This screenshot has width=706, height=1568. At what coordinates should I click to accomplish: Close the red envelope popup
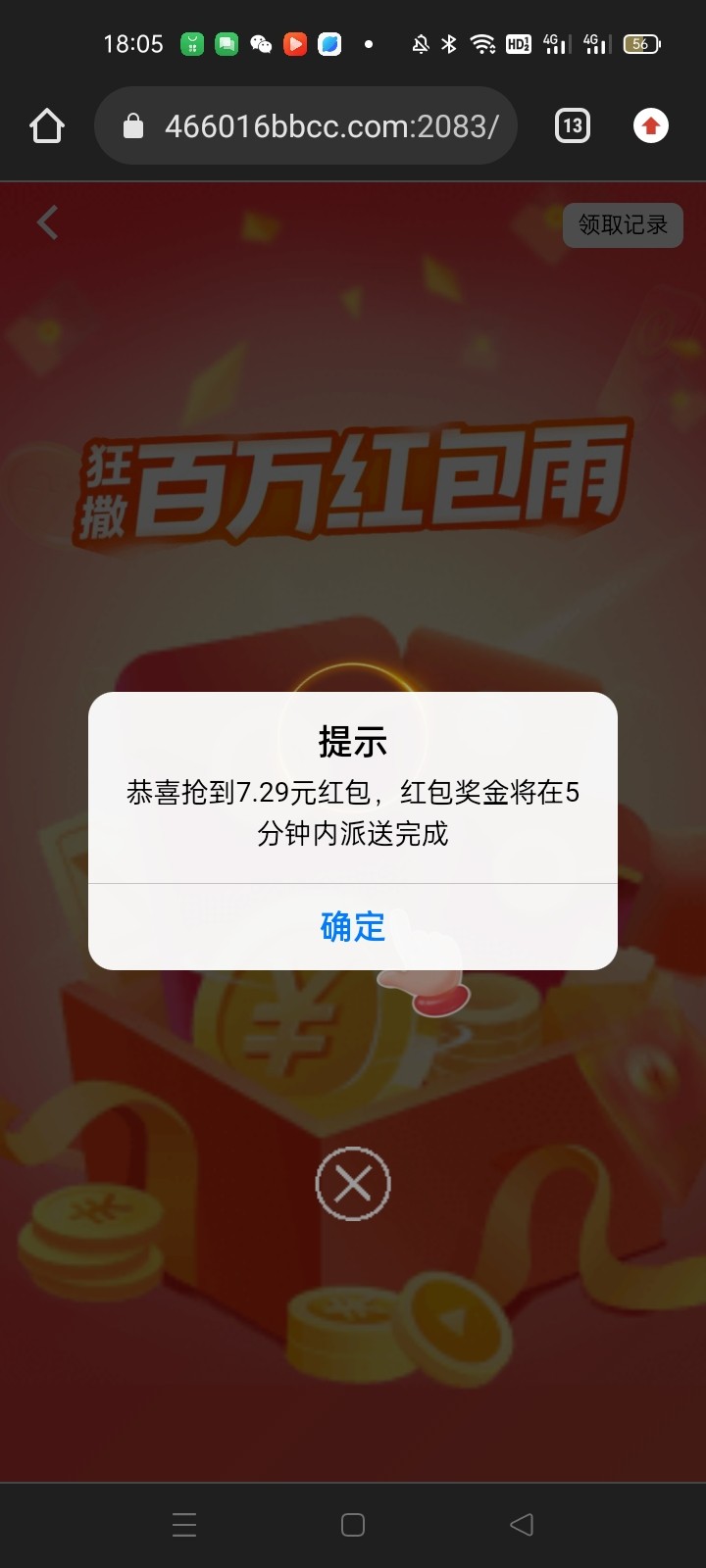point(353,1184)
